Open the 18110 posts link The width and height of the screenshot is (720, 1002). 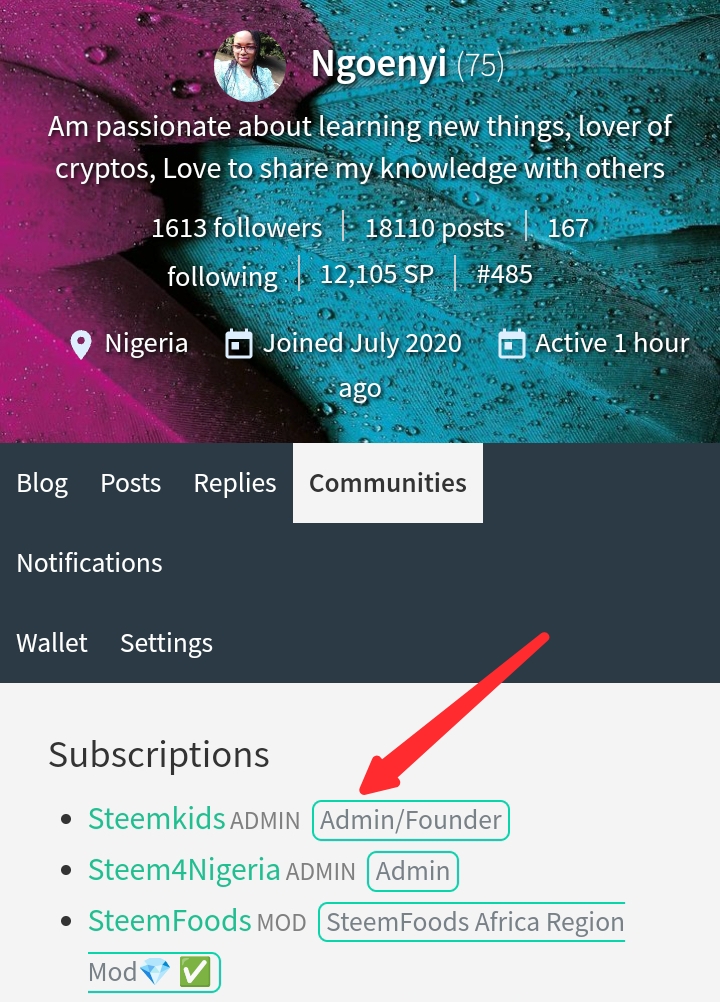(434, 228)
